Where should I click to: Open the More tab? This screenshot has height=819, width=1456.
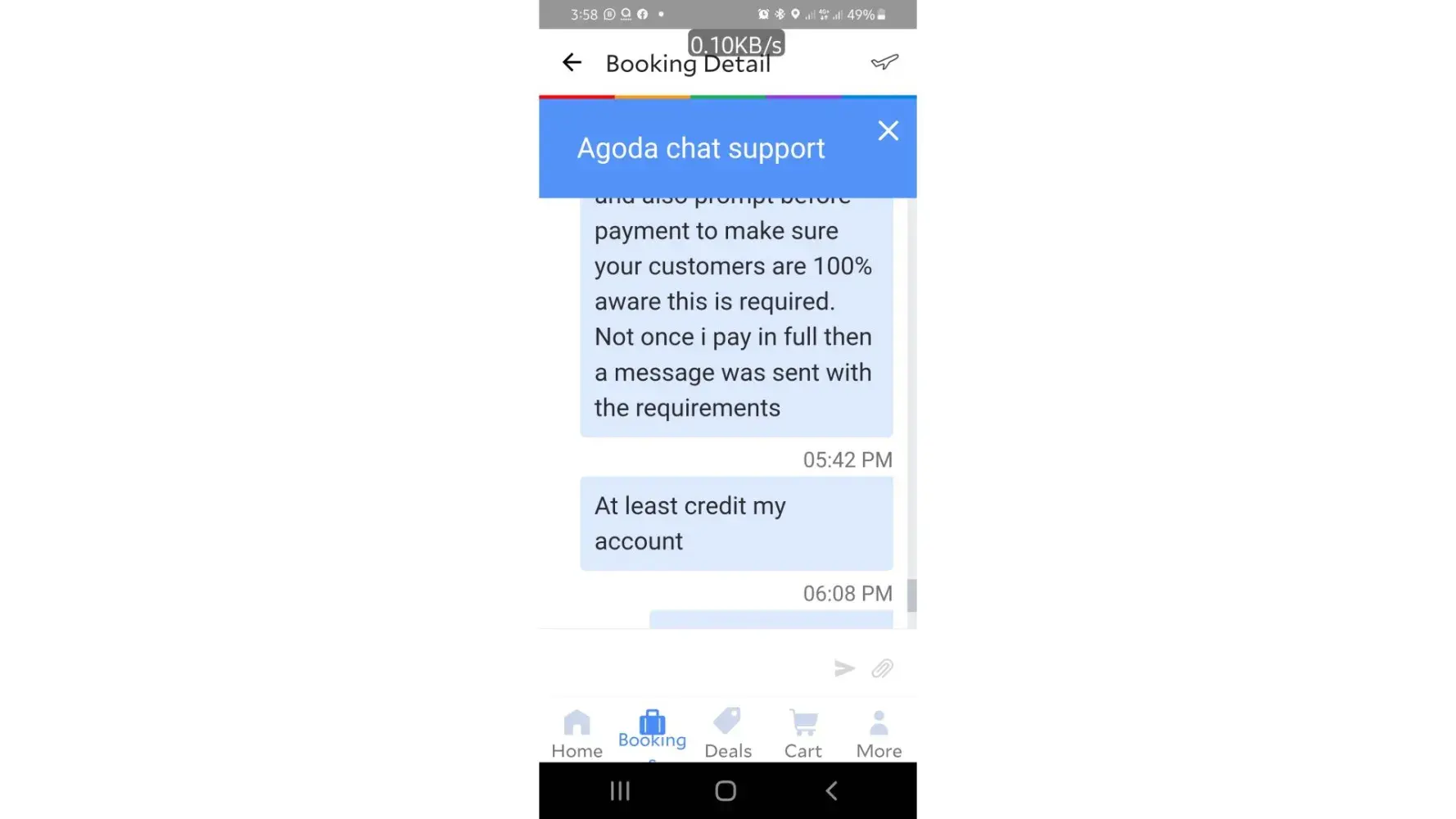879,734
